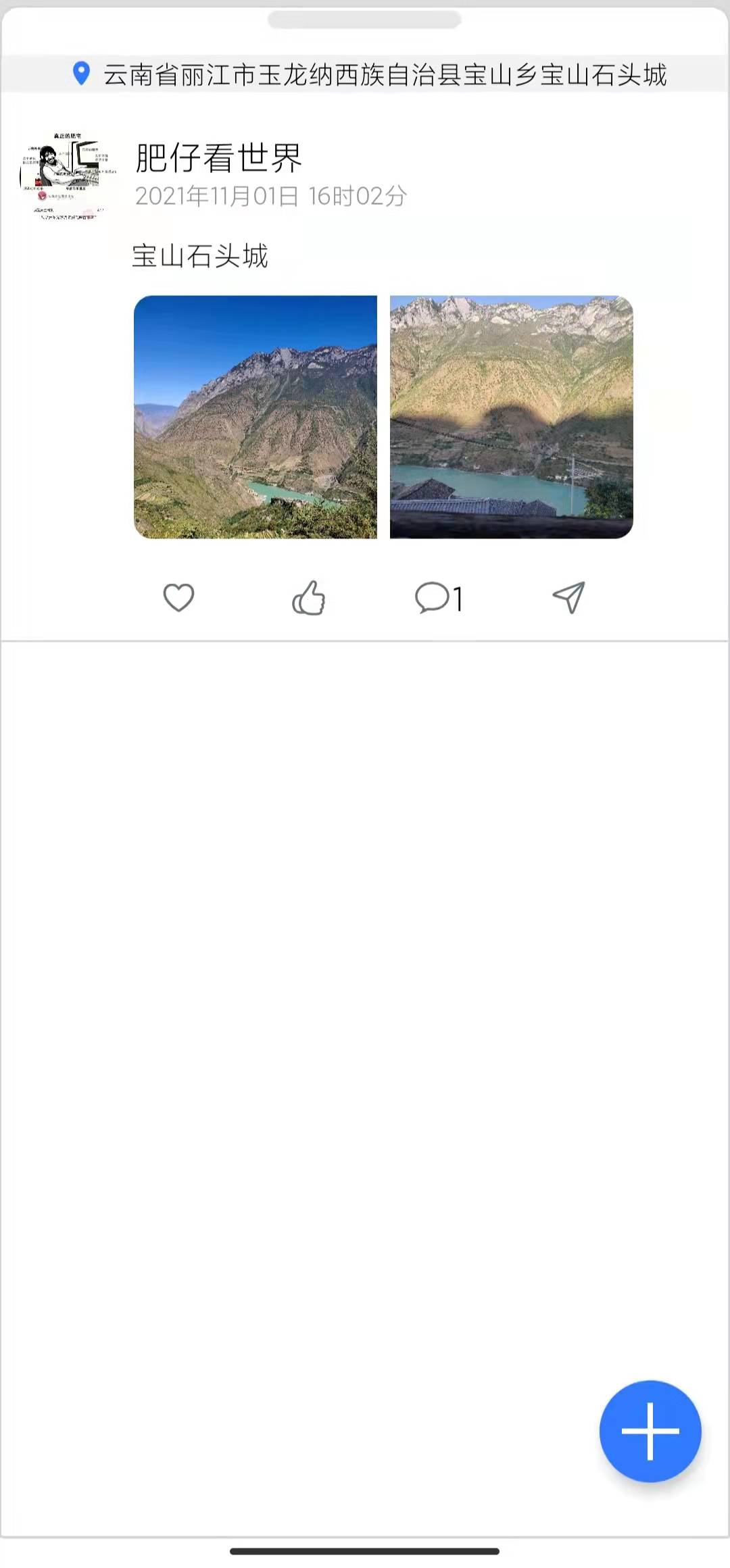The image size is (730, 1568).
Task: View the second photo with lake and rooftops
Action: [511, 417]
